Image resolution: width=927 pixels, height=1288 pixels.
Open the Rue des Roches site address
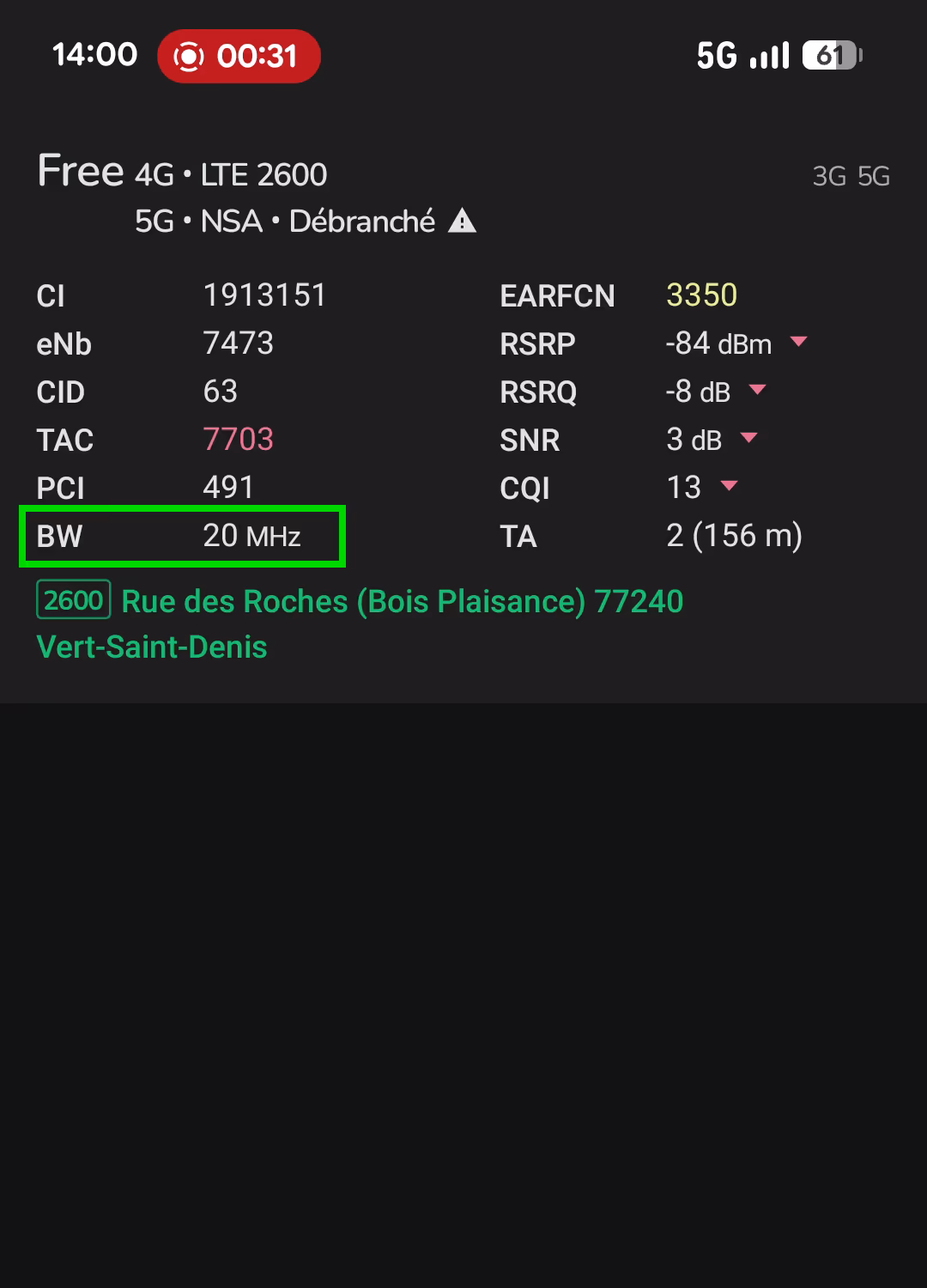coord(402,602)
